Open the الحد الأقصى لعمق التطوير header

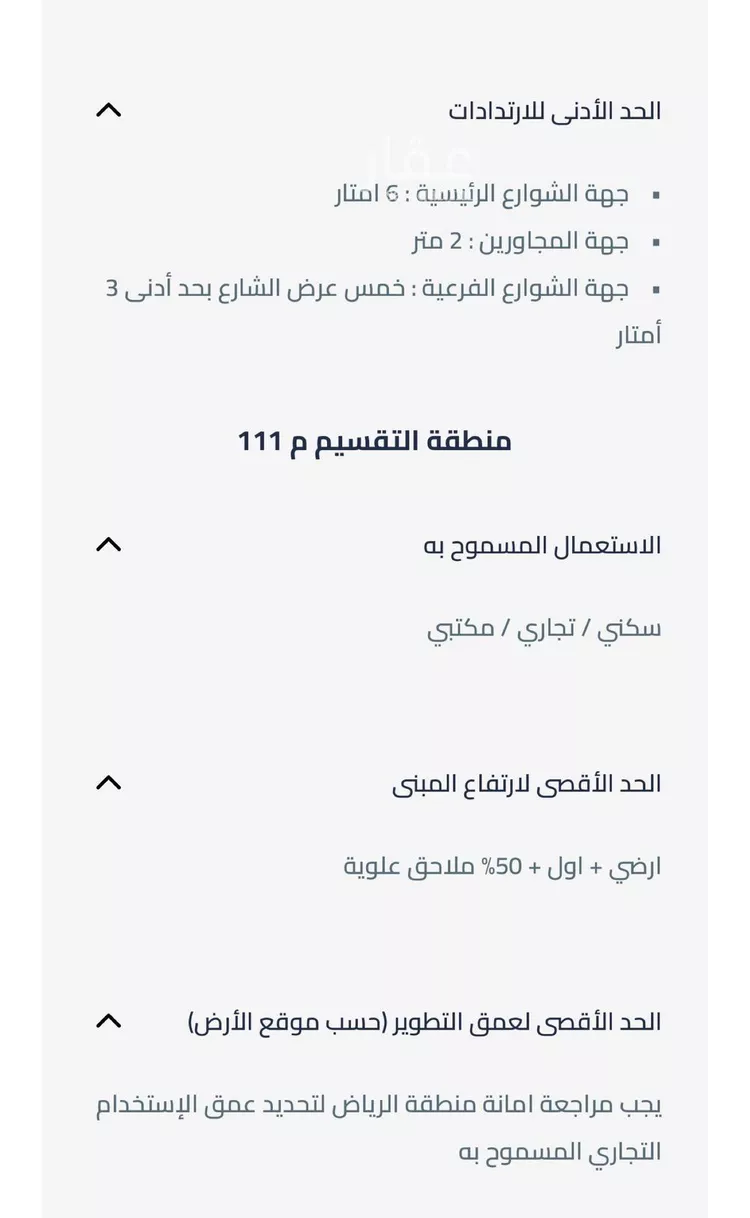(x=430, y=1021)
